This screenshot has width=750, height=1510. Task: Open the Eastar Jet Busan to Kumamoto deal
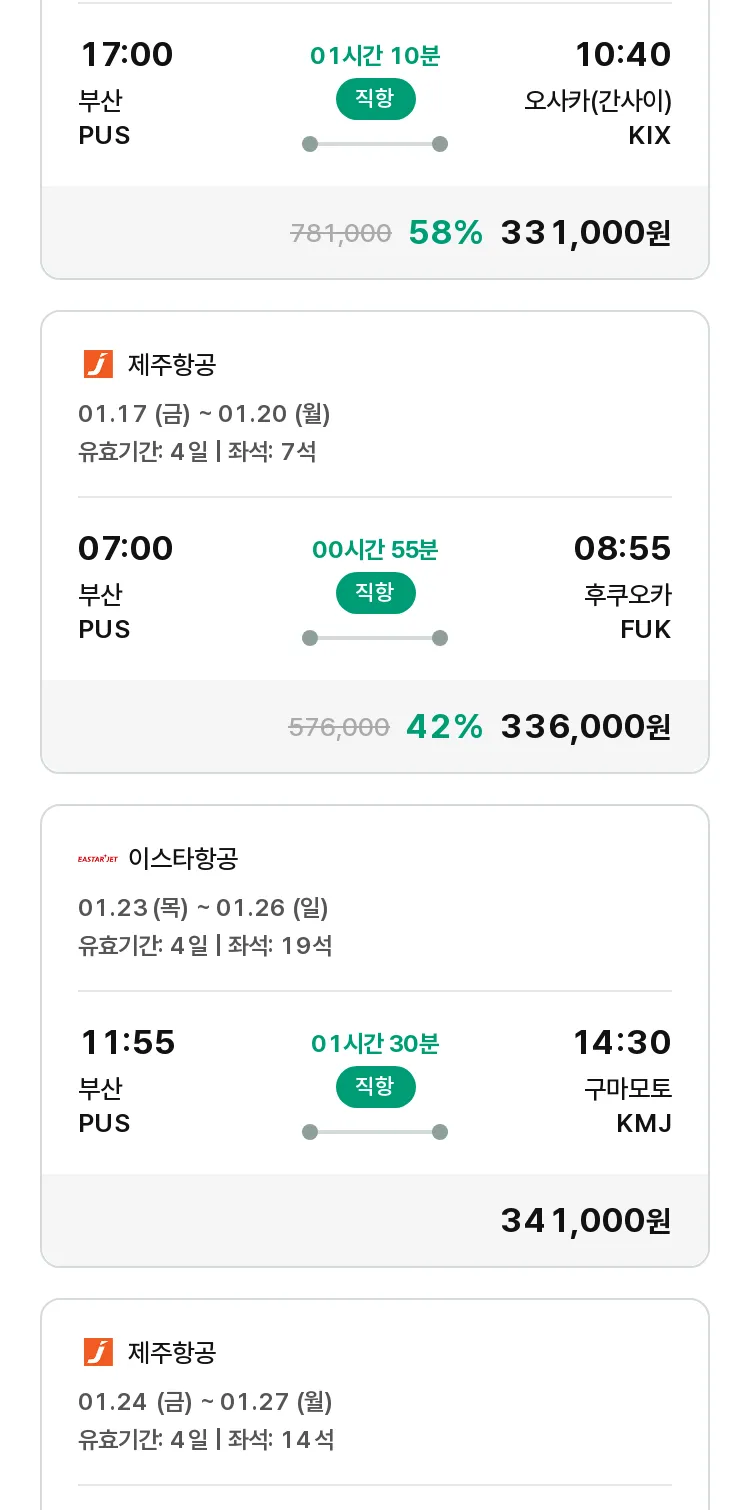375,1036
